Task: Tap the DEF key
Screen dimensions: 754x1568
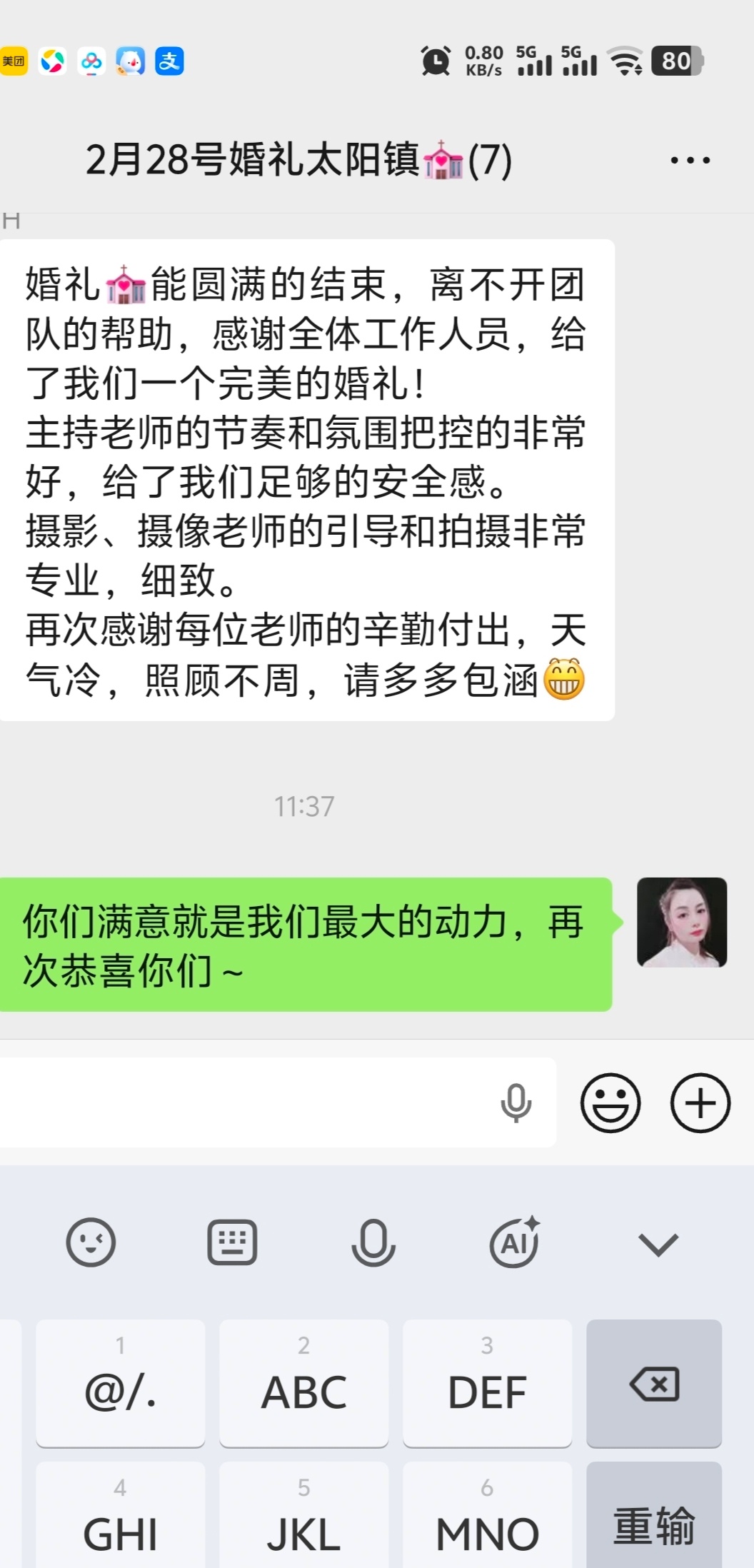Action: (x=487, y=1383)
